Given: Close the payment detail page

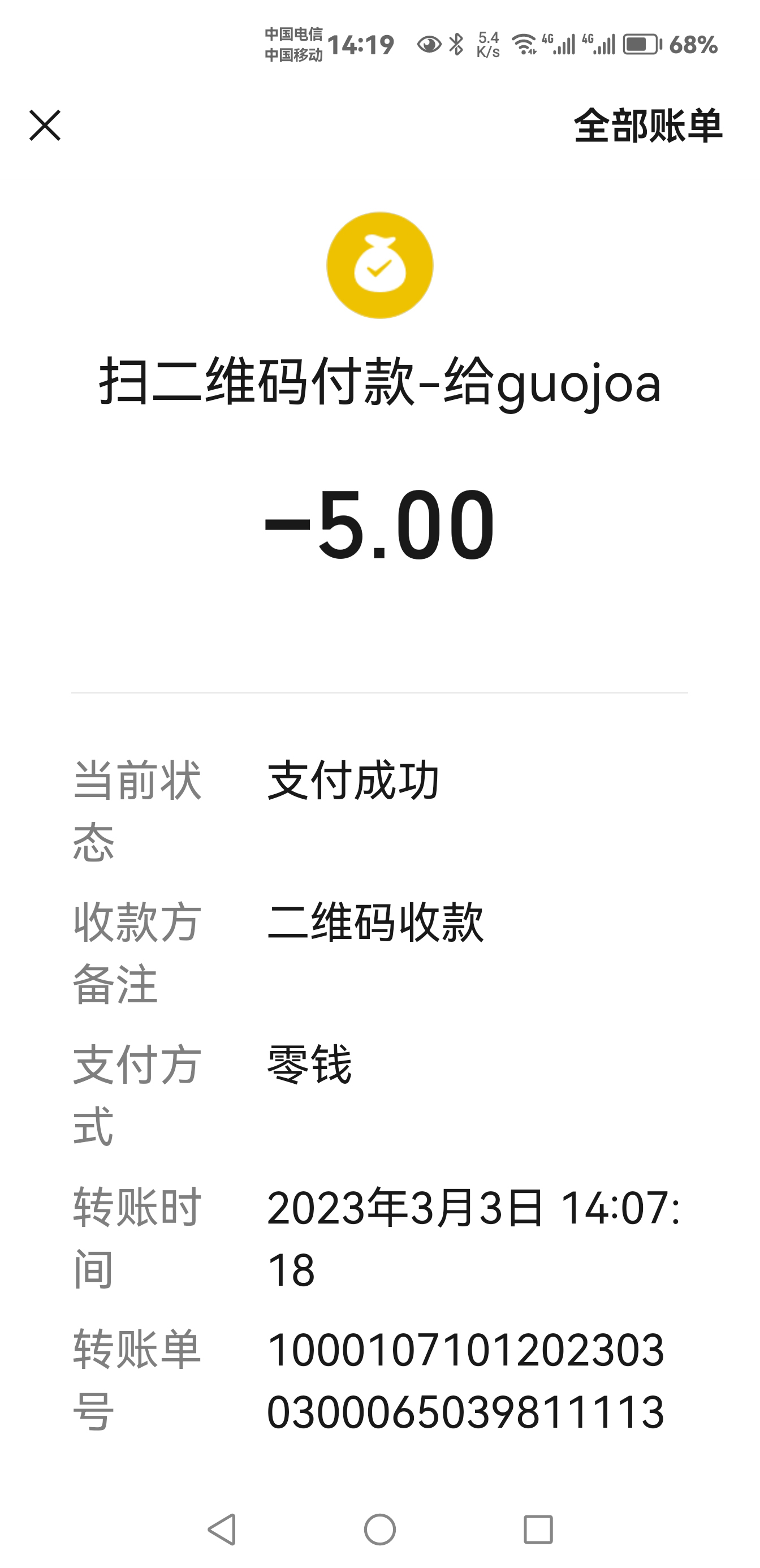Looking at the screenshot, I should [45, 126].
